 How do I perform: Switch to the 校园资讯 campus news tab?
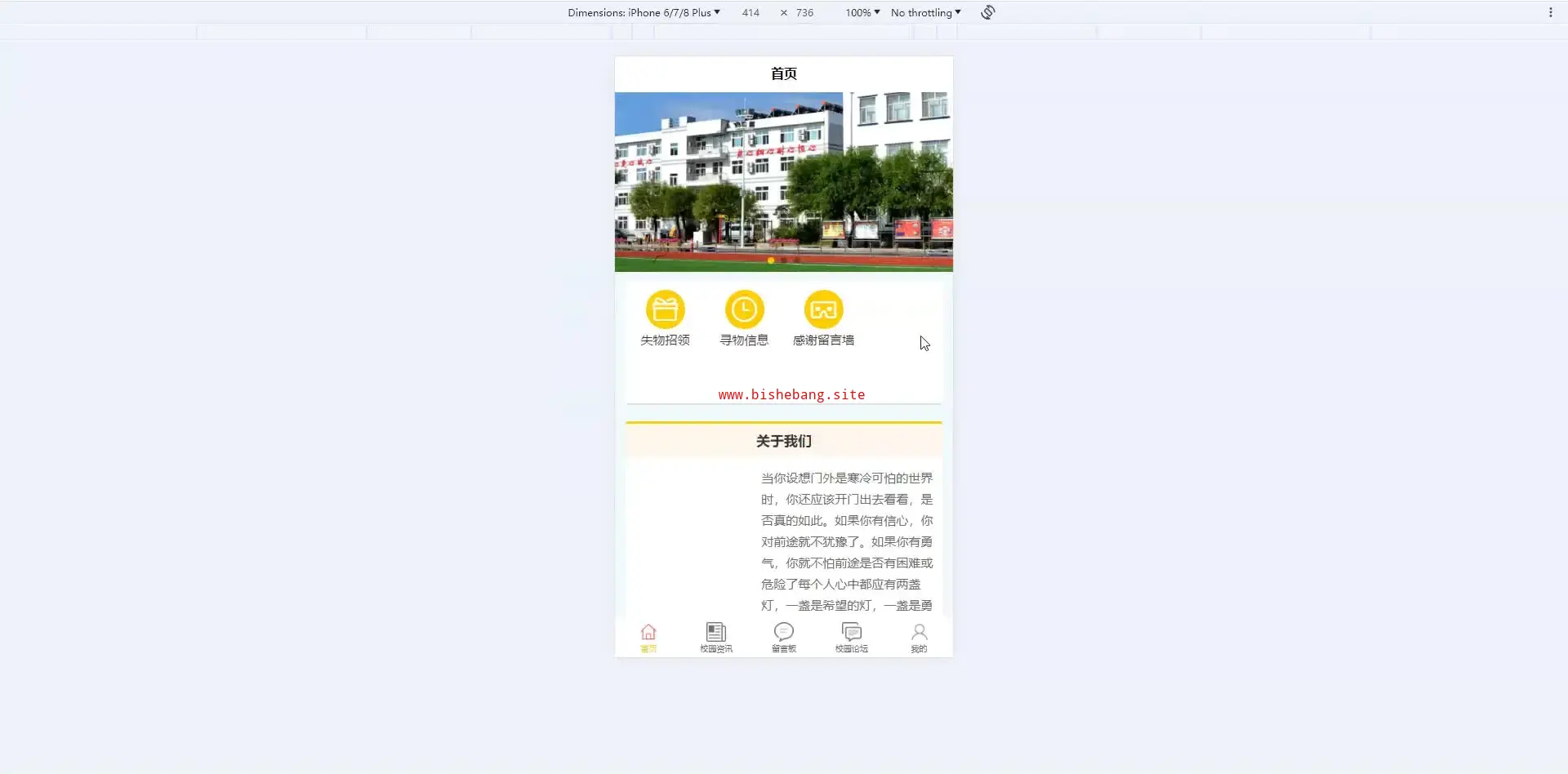[x=716, y=638]
